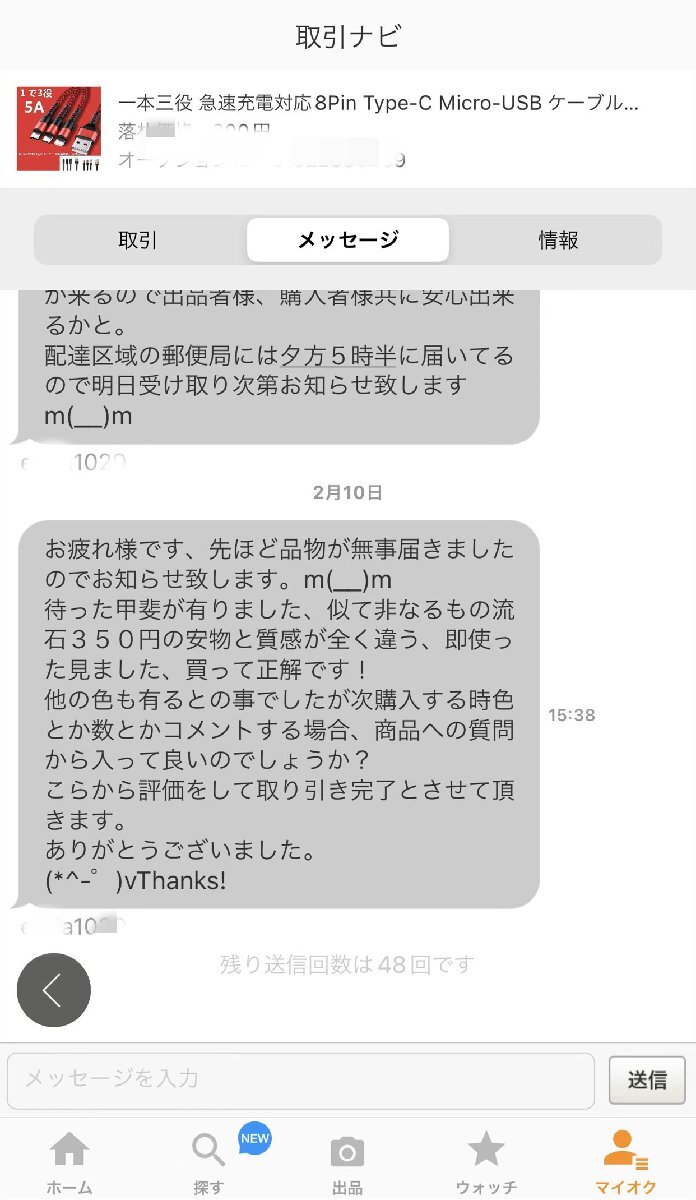Open the 一本三役 cable listing

click(378, 103)
